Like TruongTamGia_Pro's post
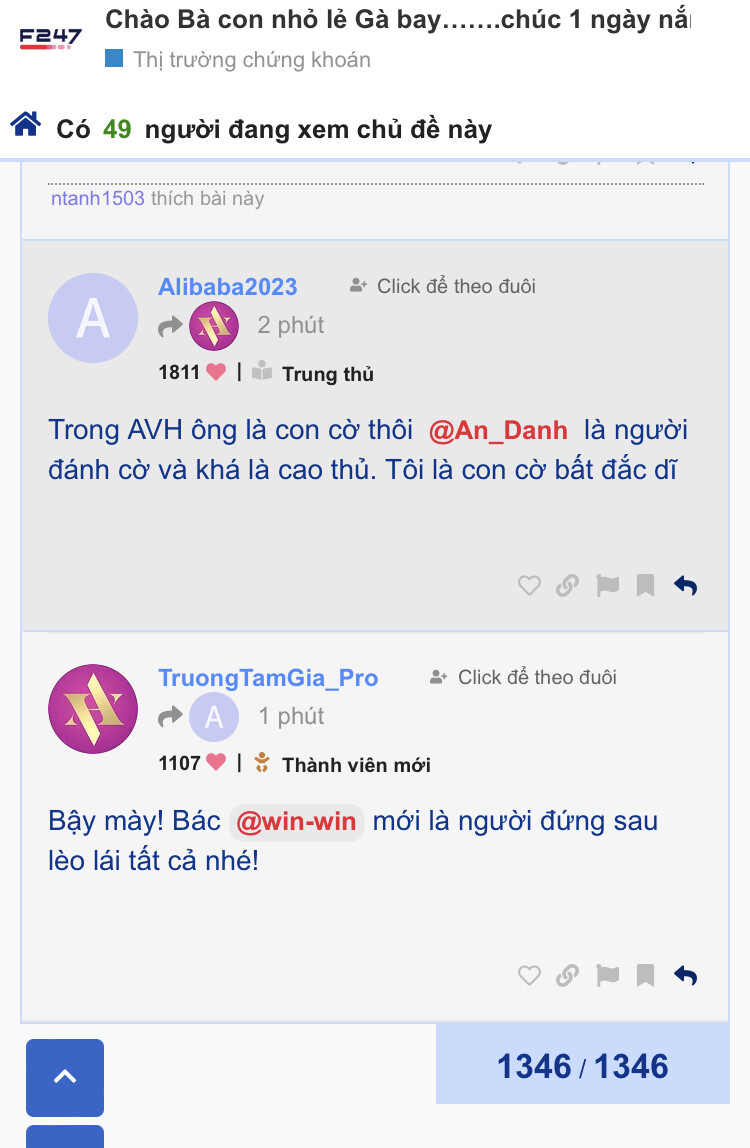Screen dimensions: 750x1148 tap(529, 976)
